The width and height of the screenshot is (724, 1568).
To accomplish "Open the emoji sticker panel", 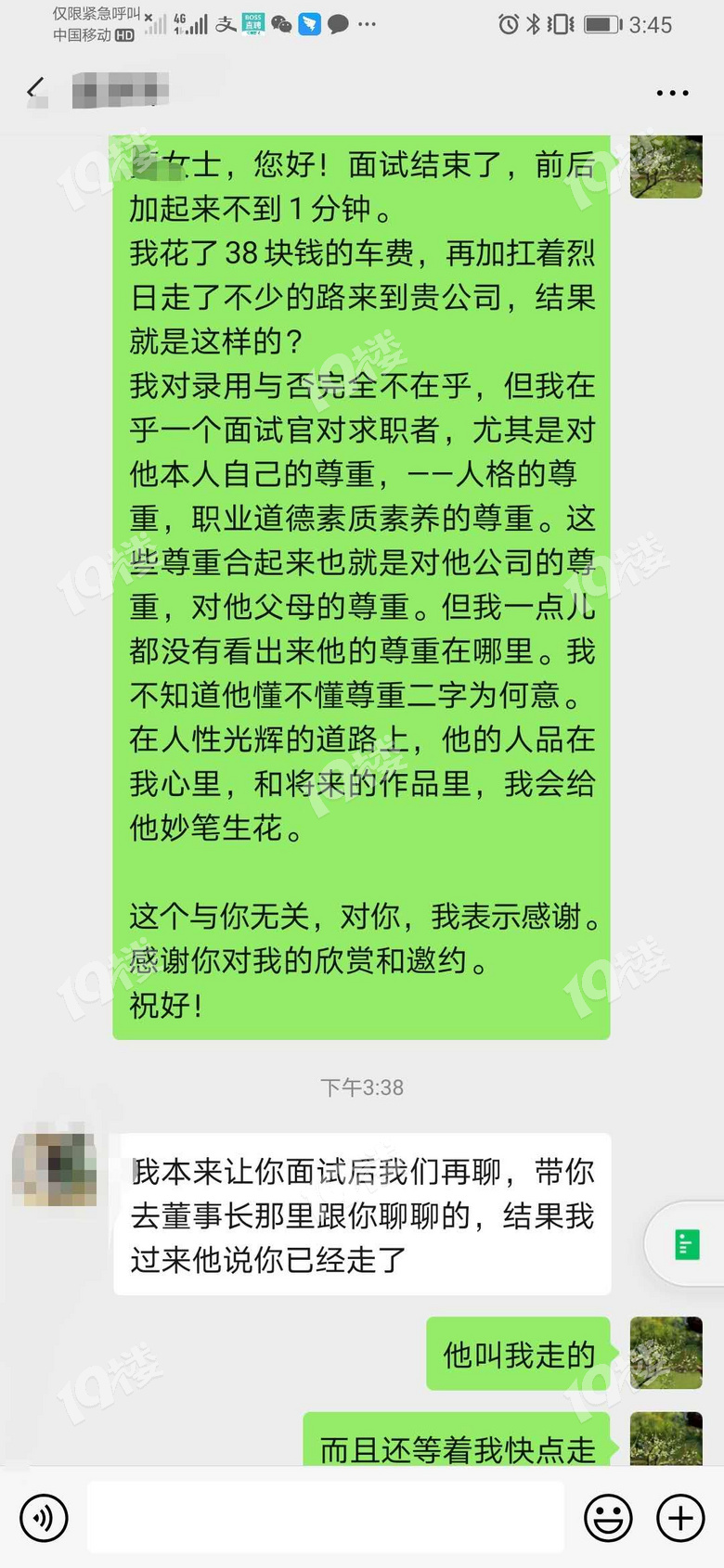I will (608, 1518).
